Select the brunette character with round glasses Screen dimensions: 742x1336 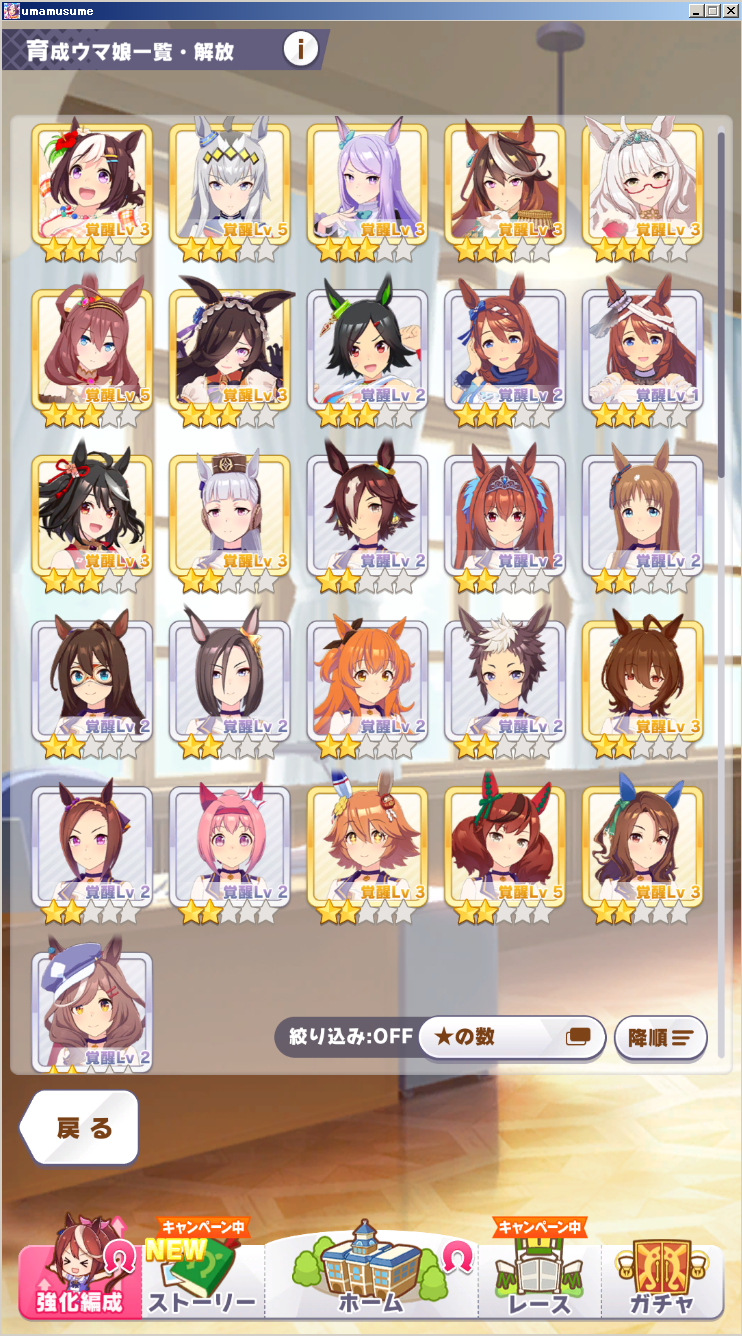tap(92, 682)
